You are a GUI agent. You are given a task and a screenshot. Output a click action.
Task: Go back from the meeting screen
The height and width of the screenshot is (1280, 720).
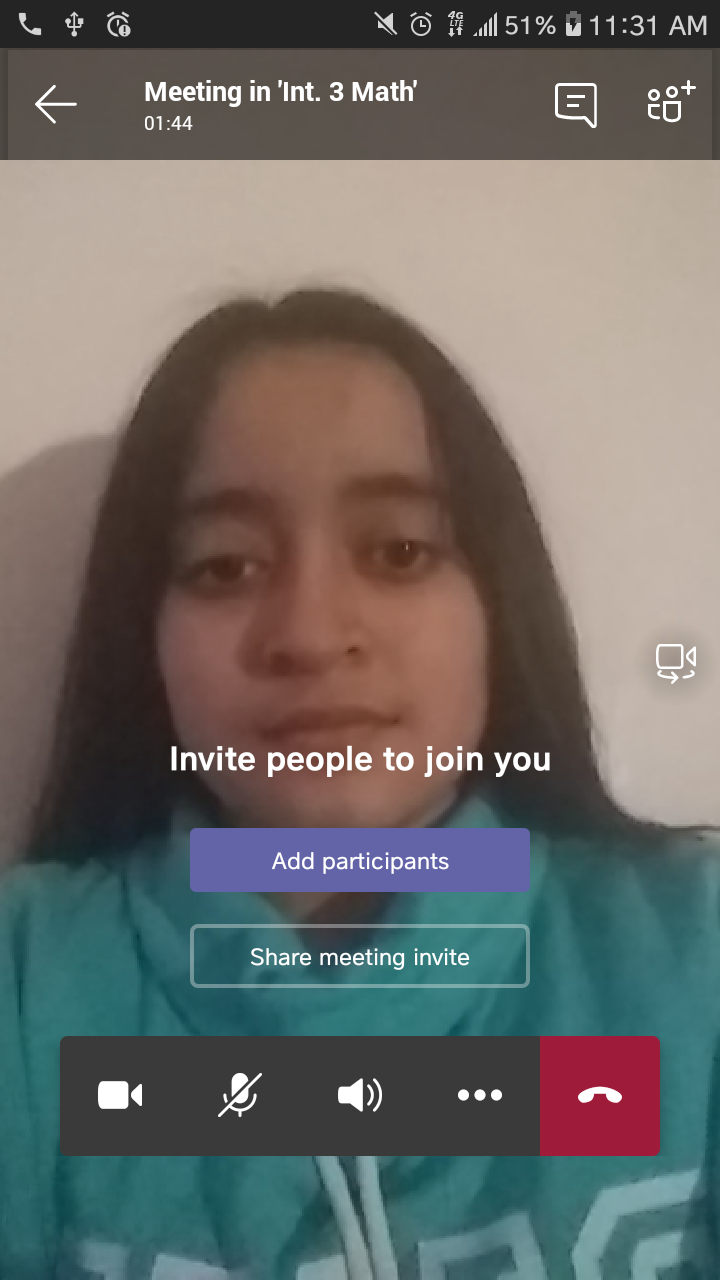(x=56, y=104)
